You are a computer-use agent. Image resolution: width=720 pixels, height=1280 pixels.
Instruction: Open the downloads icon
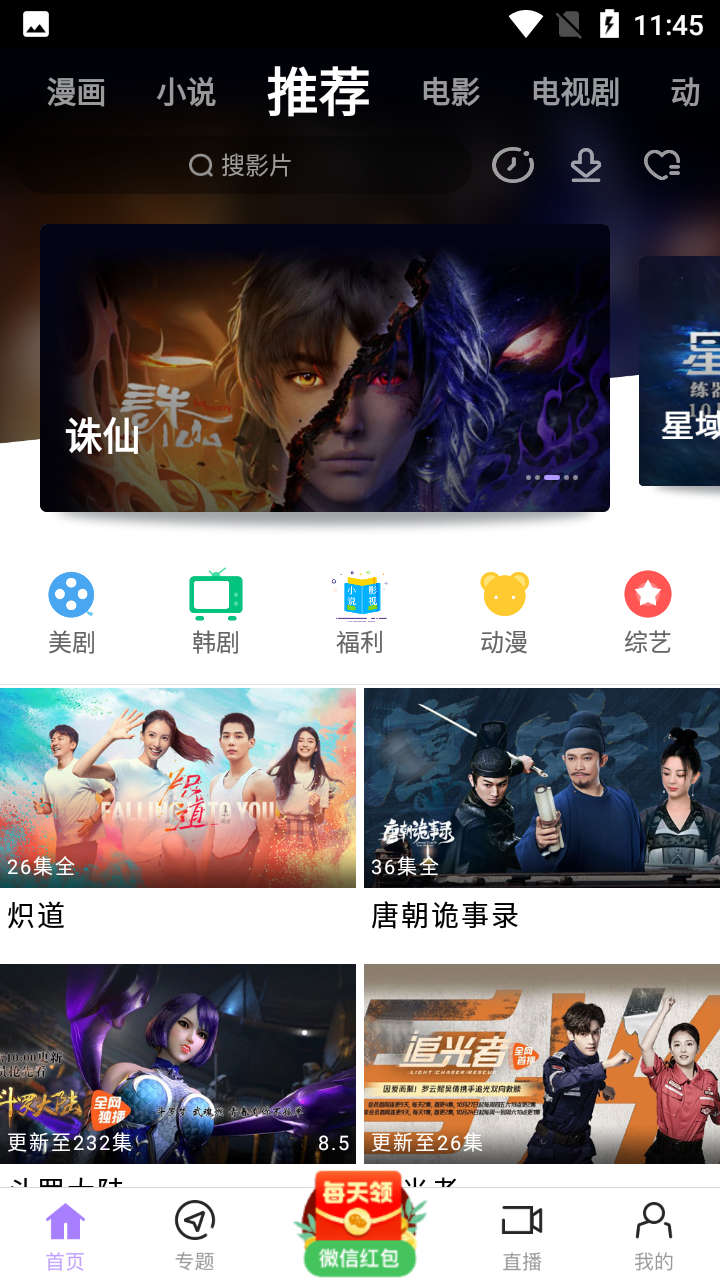click(x=586, y=165)
